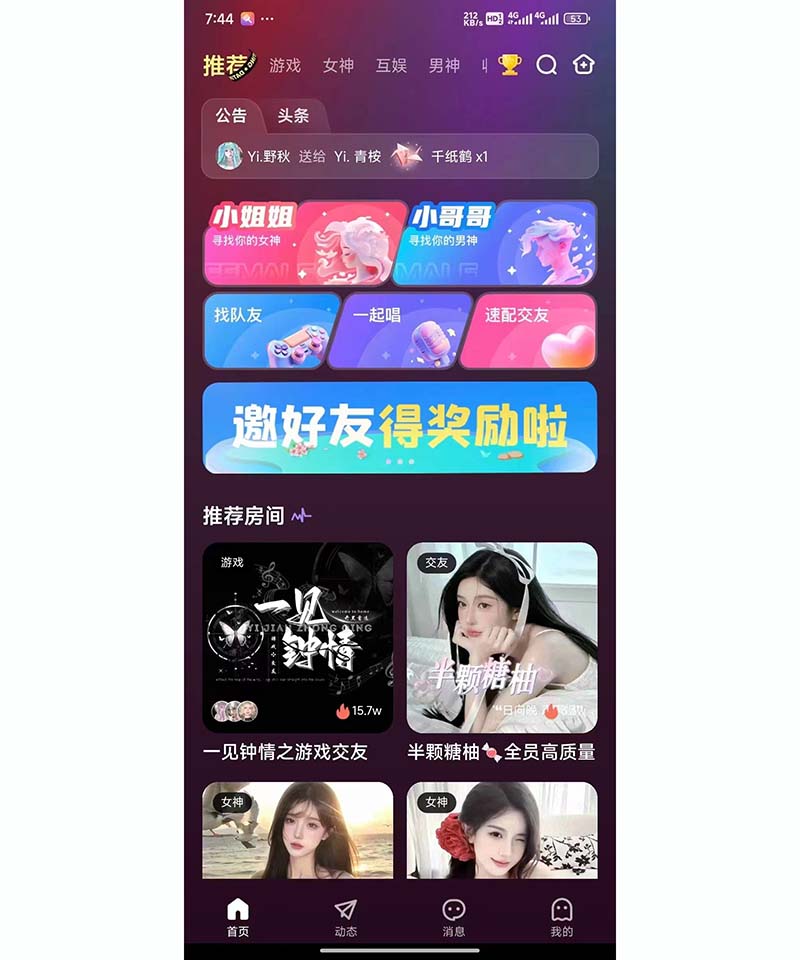800x960 pixels.
Task: Switch to the 女神 top tab
Action: click(x=338, y=65)
